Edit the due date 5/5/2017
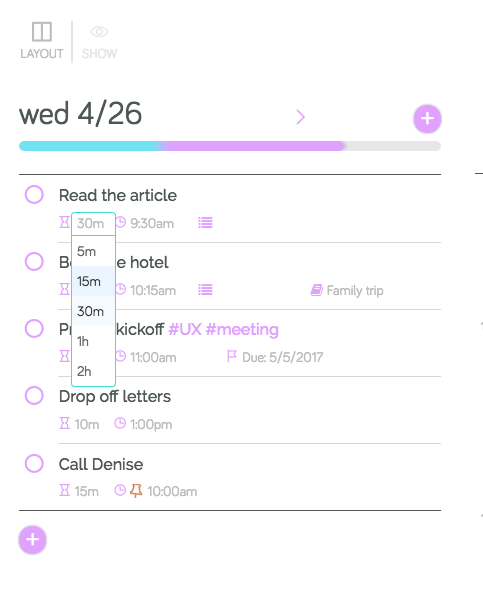The width and height of the screenshot is (483, 592). pyautogui.click(x=282, y=357)
